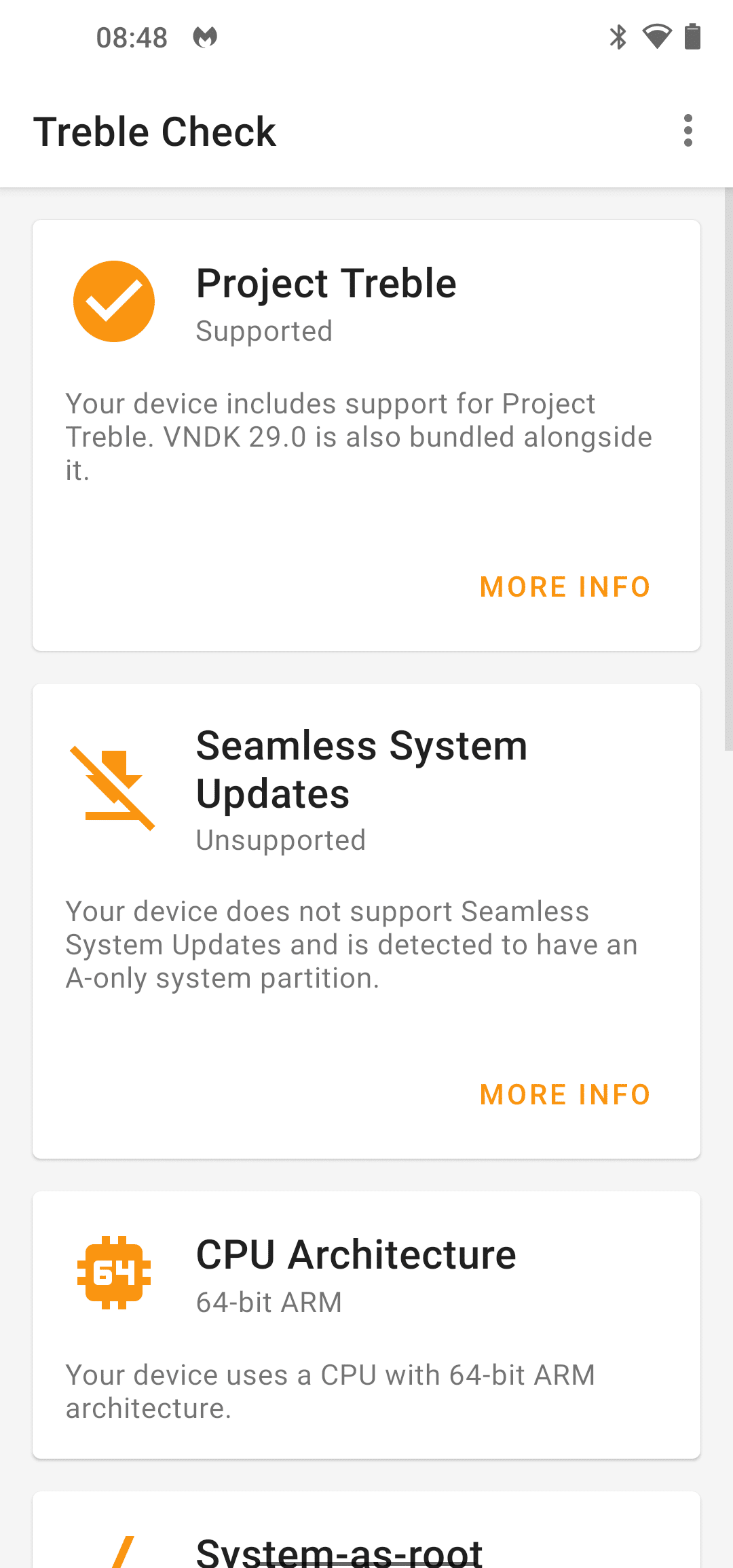
Task: Tap MORE INFO on Seamless System Updates card
Action: point(565,1095)
